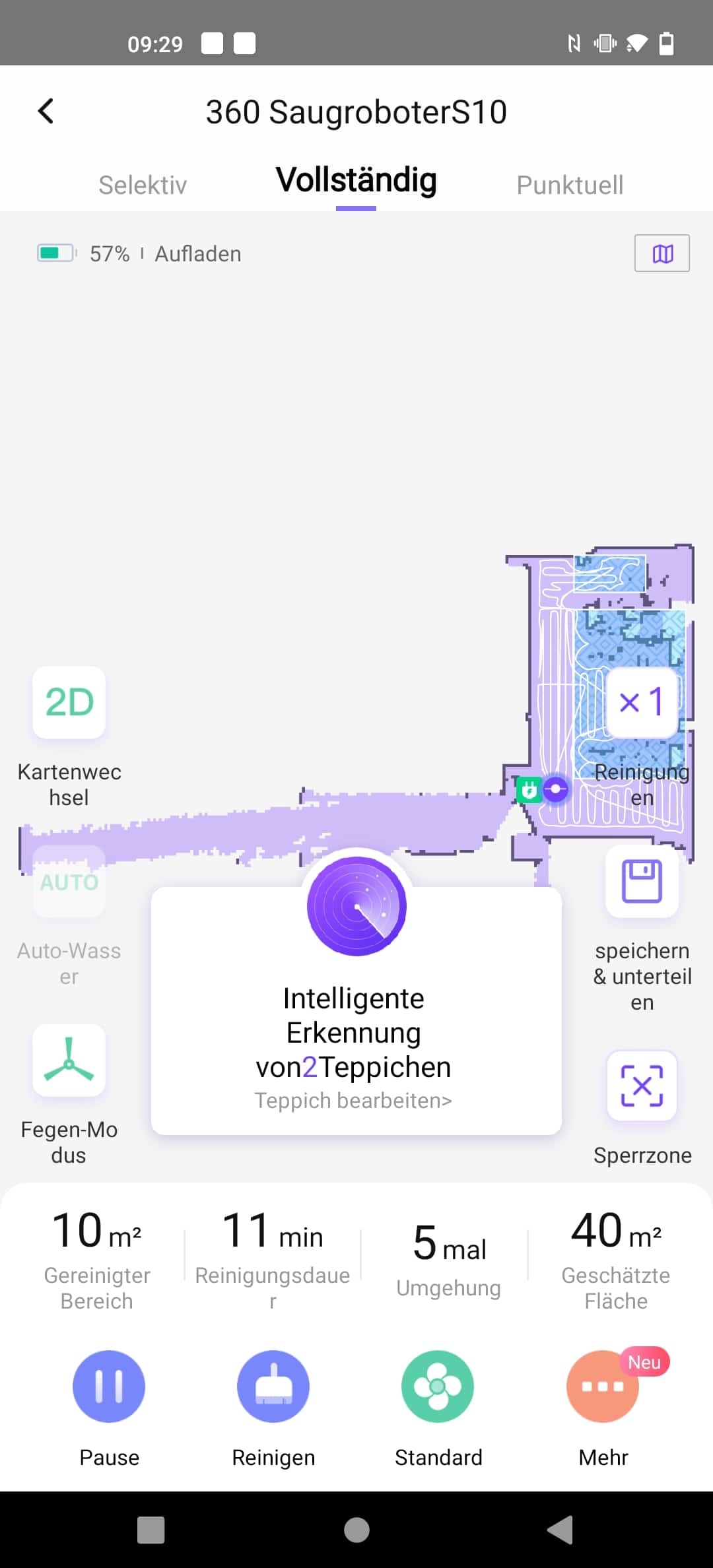Open the Mehr menu
The height and width of the screenshot is (1568, 713).
pos(603,1386)
